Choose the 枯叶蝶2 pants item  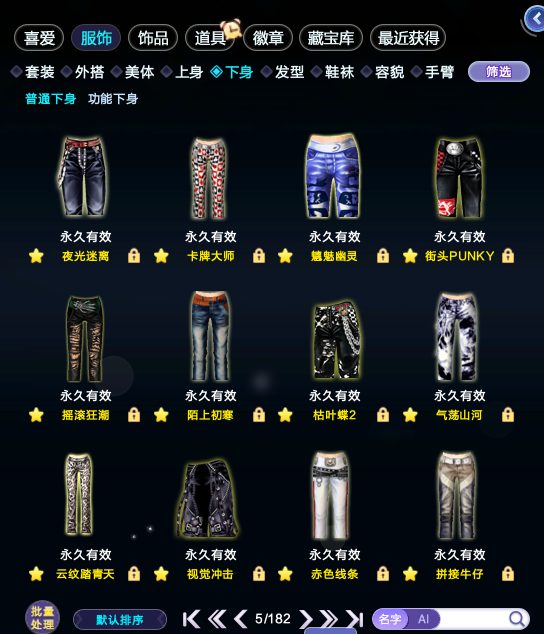335,339
